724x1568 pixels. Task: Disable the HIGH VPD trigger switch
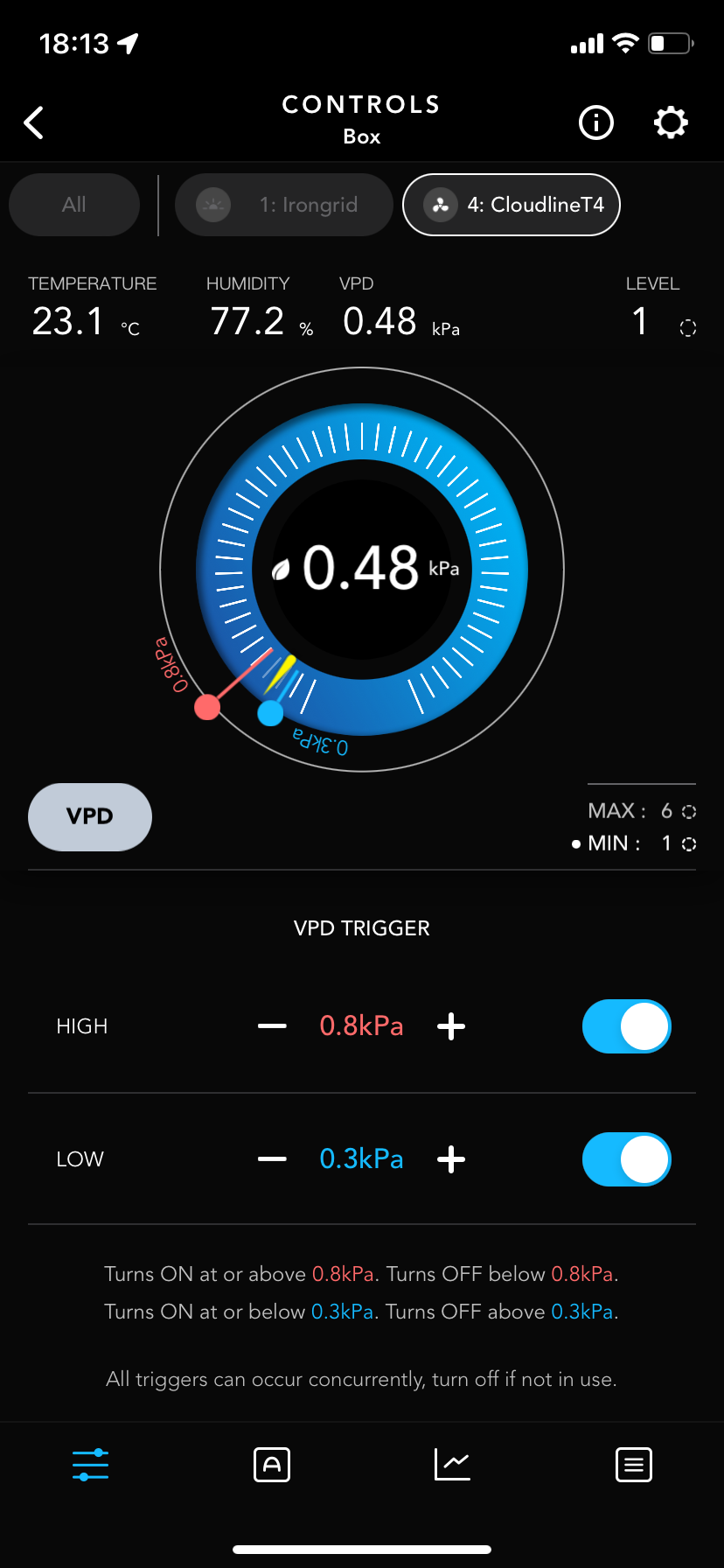(x=626, y=1025)
